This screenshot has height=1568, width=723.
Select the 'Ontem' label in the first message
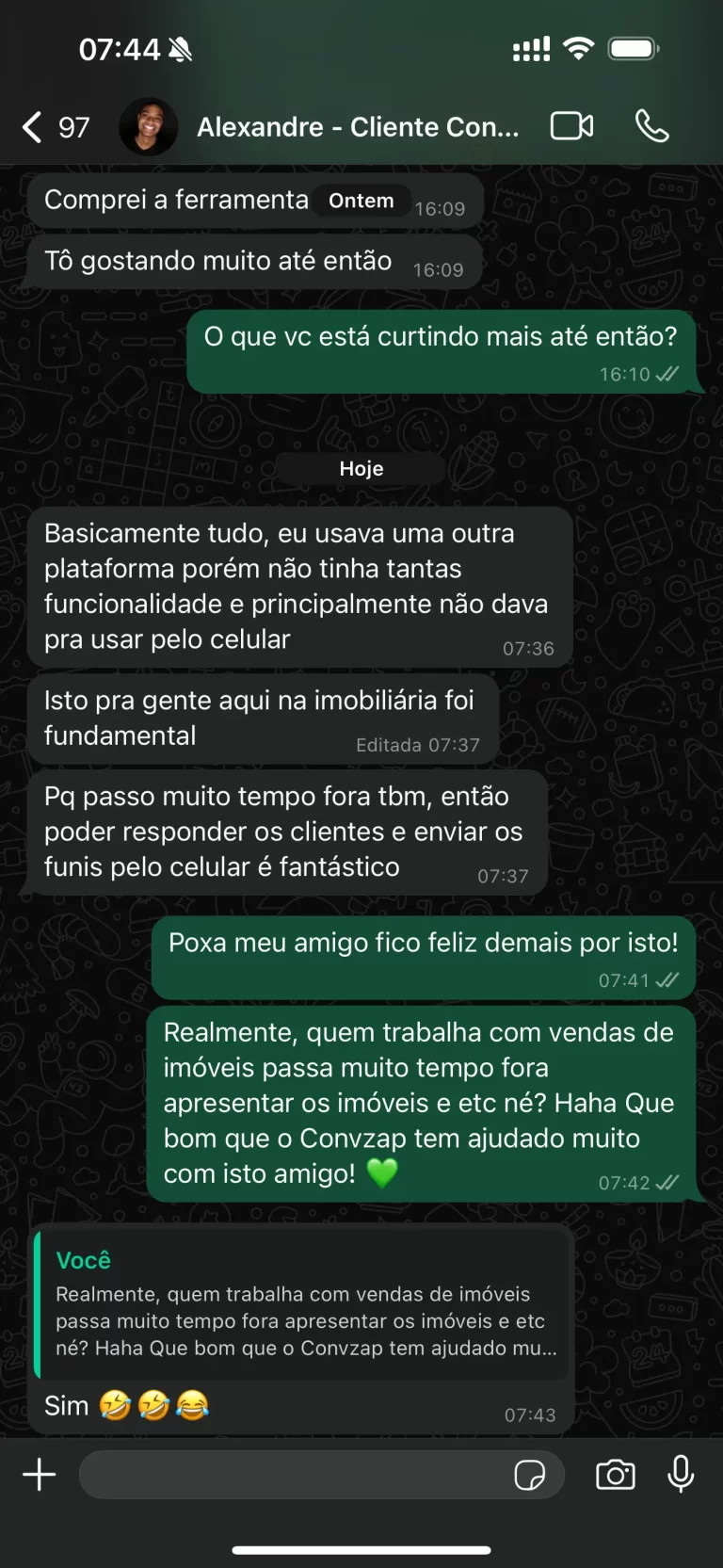click(360, 200)
